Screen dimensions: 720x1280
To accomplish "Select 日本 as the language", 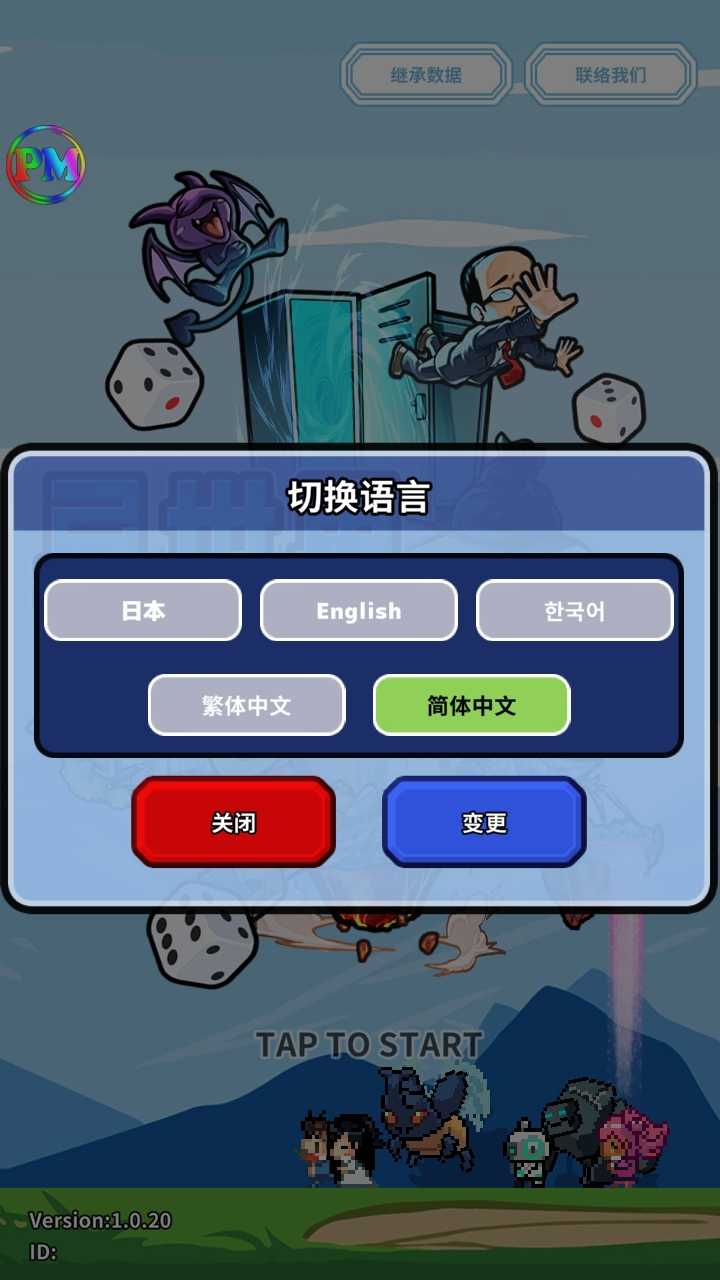I will coord(143,610).
